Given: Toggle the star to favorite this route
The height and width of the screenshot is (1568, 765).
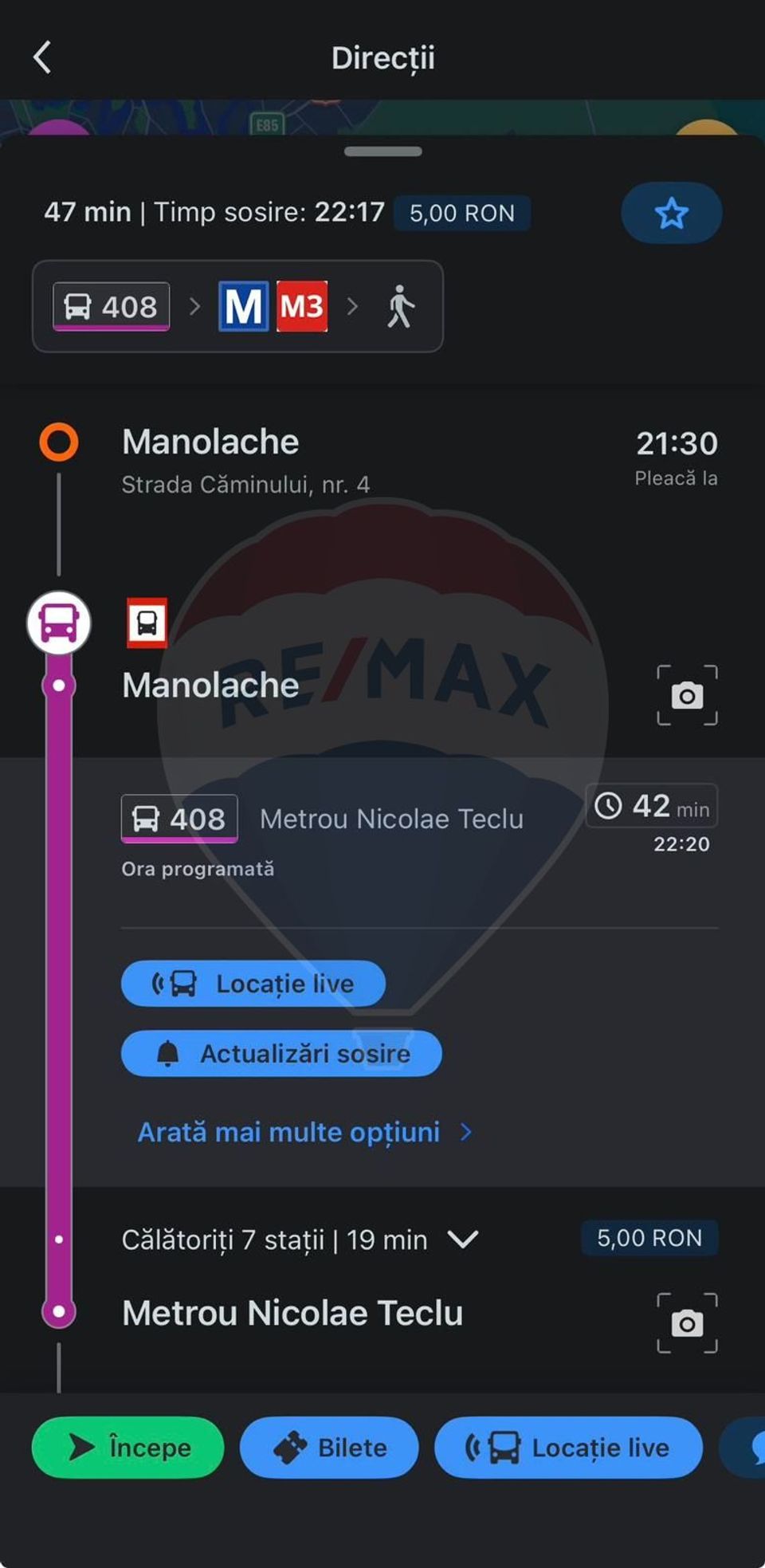Looking at the screenshot, I should tap(671, 213).
